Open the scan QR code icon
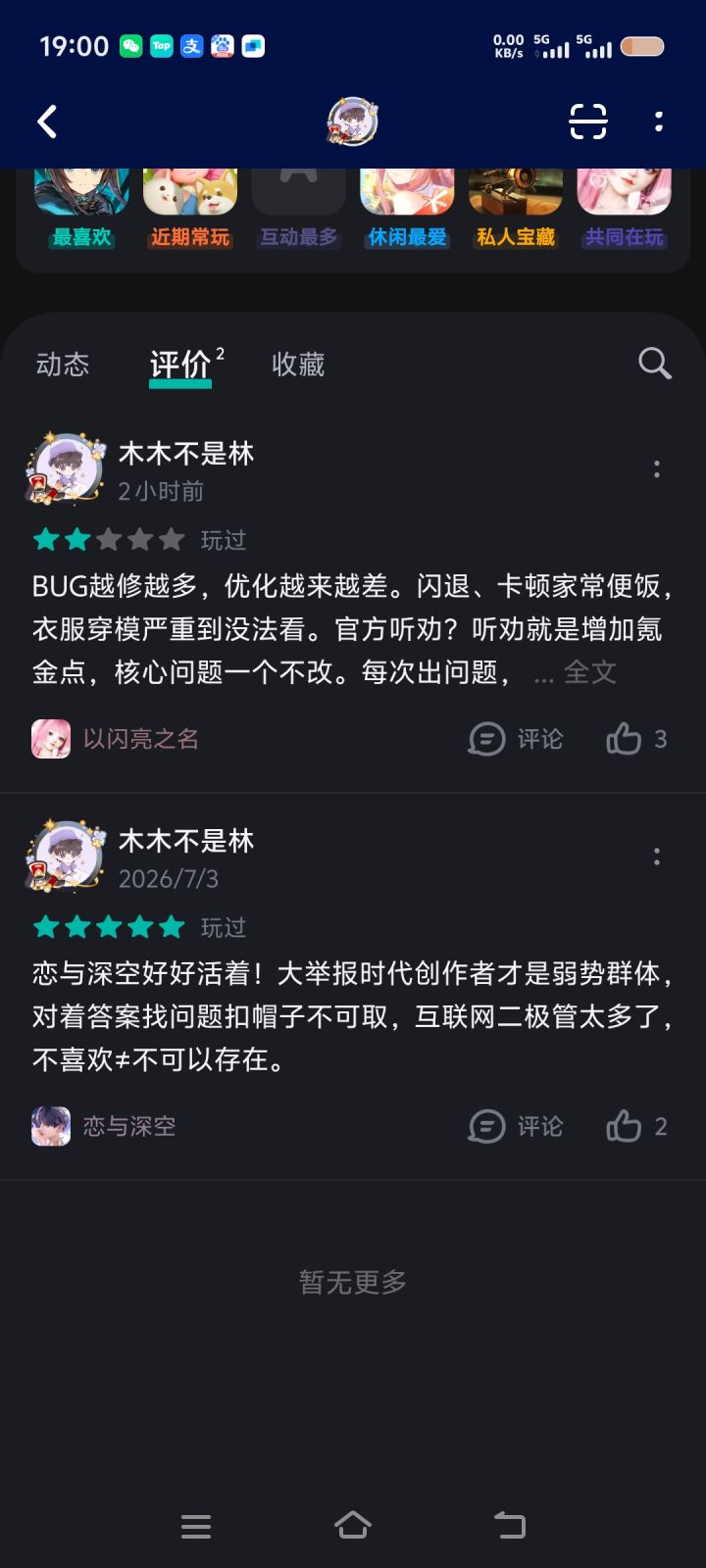This screenshot has height=1568, width=706. pos(588,122)
